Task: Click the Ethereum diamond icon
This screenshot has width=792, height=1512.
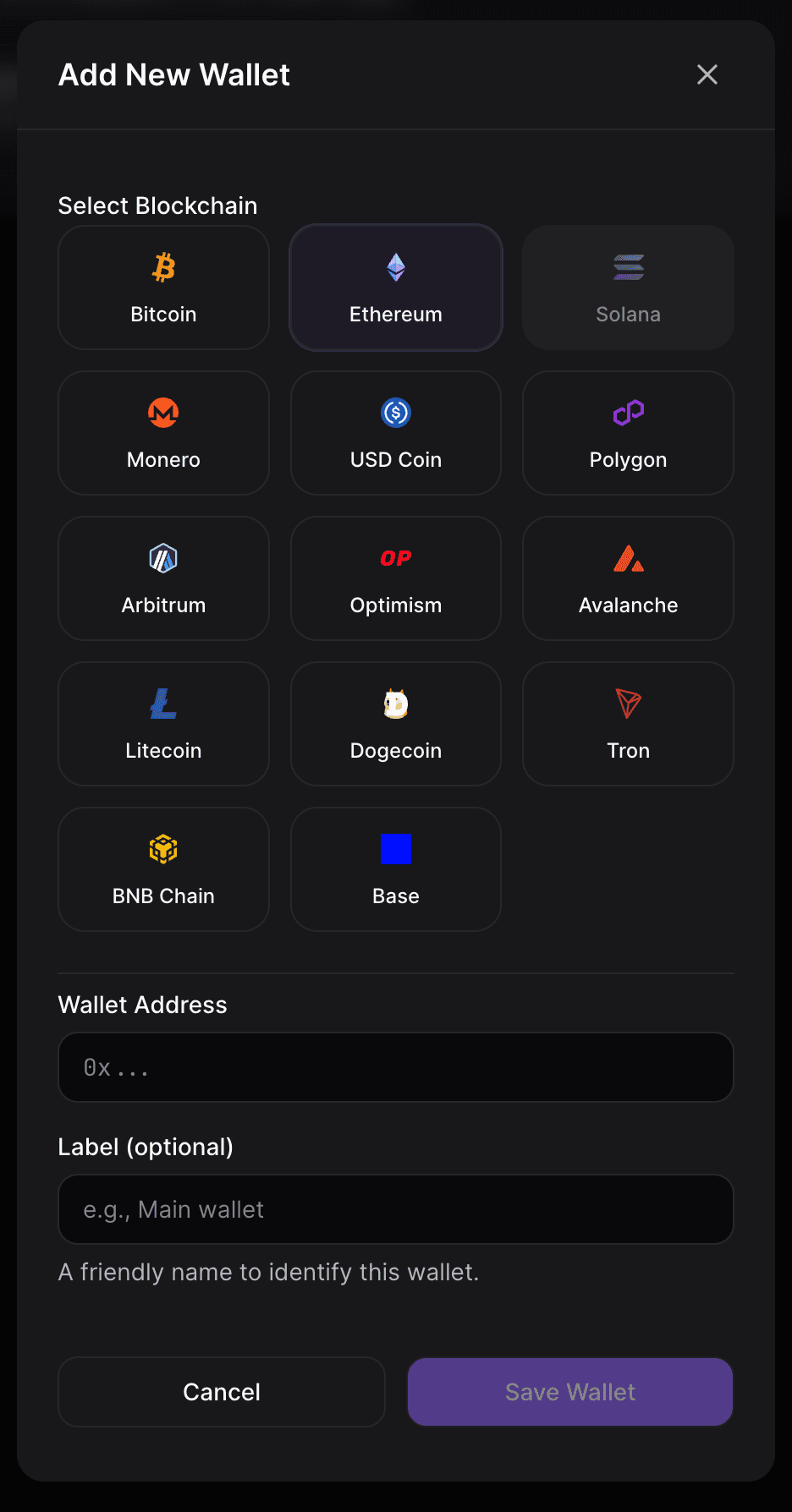Action: click(395, 267)
